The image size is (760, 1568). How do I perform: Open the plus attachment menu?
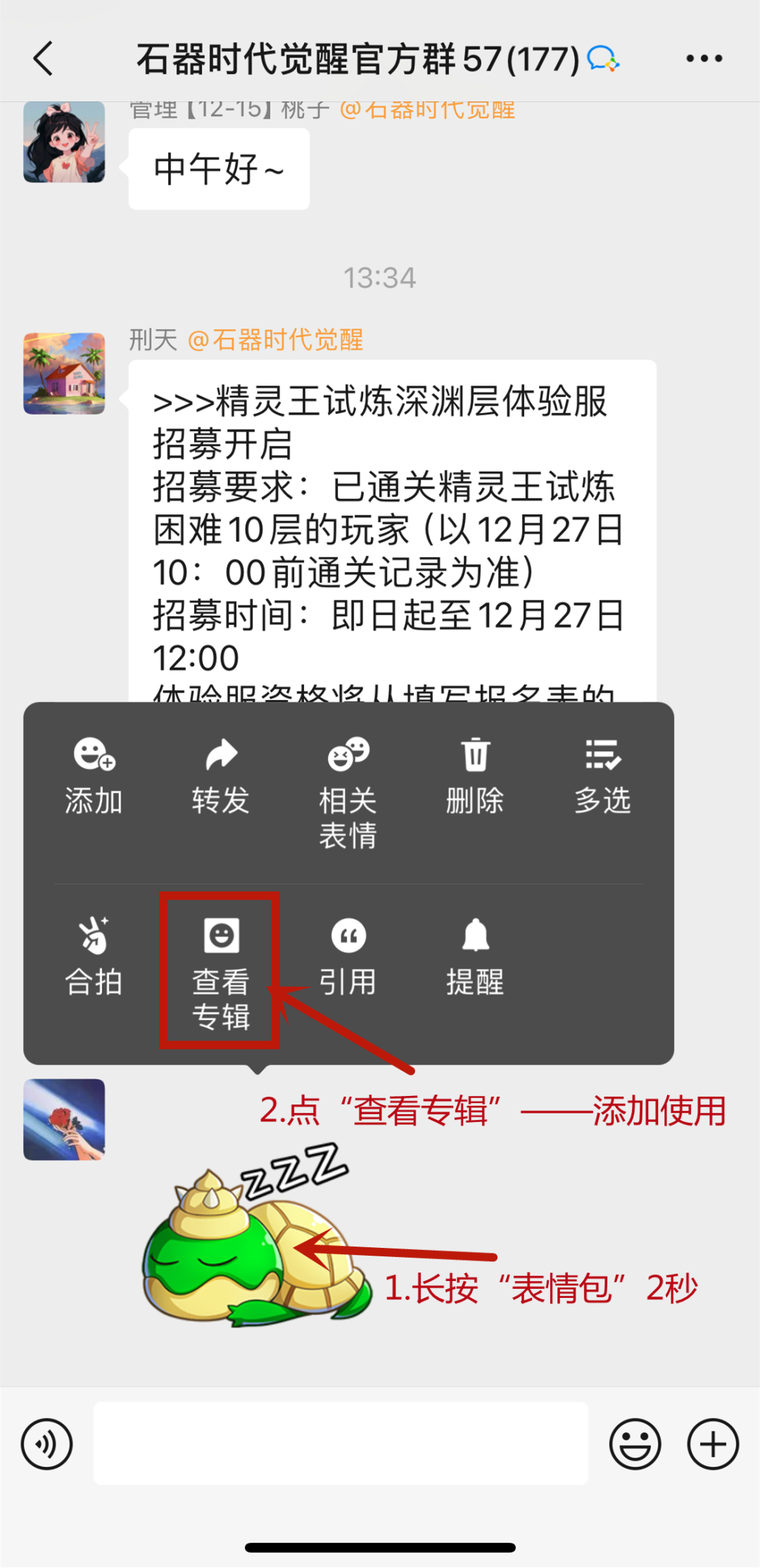point(713,1444)
